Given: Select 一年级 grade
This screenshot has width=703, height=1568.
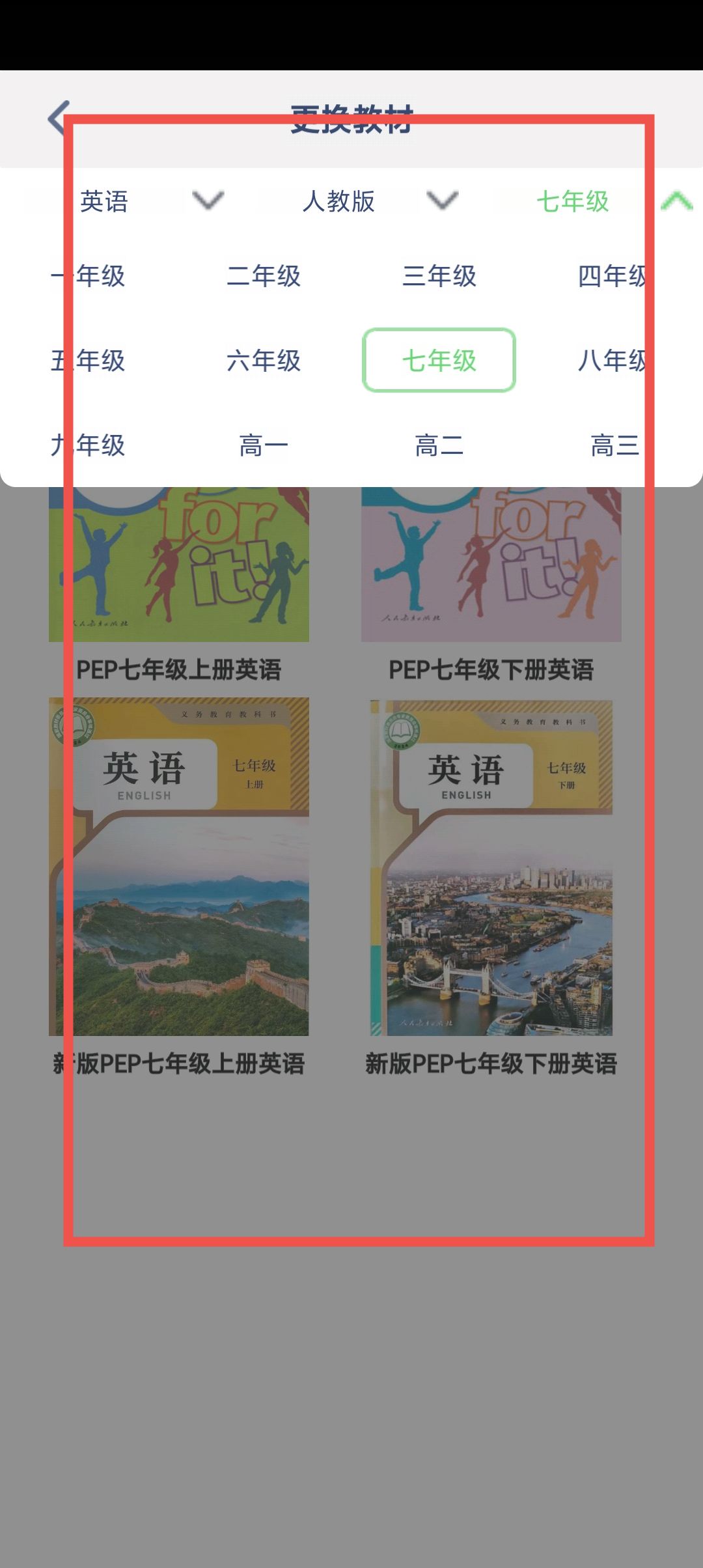Looking at the screenshot, I should click(88, 276).
